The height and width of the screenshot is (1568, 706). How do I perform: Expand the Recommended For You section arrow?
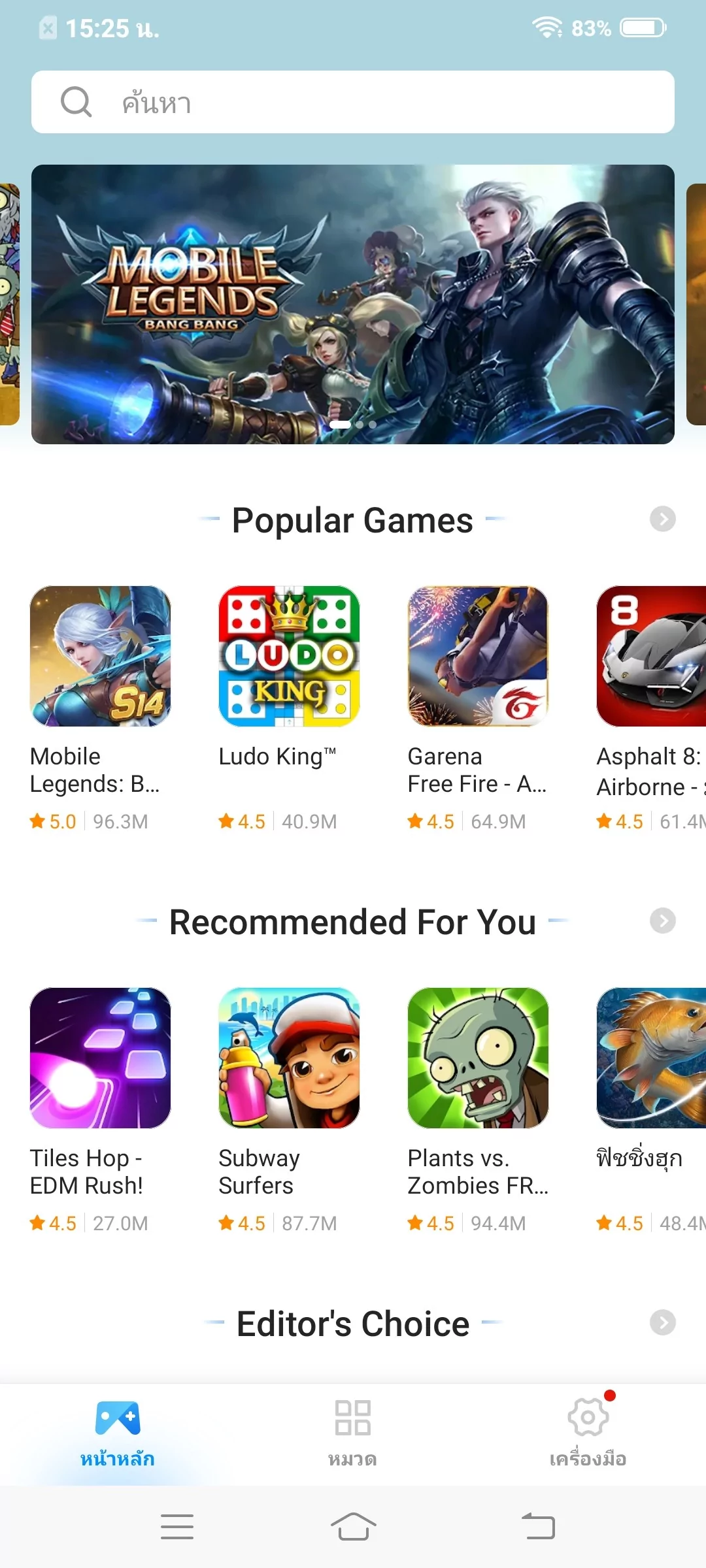[x=662, y=921]
